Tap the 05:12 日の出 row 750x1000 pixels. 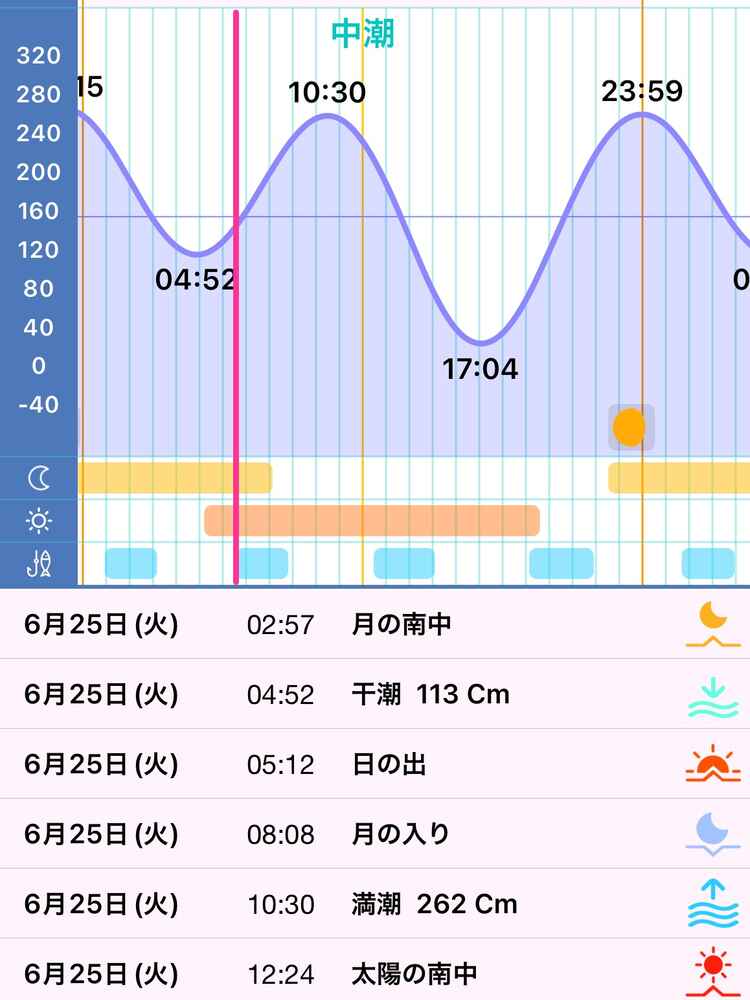[375, 765]
